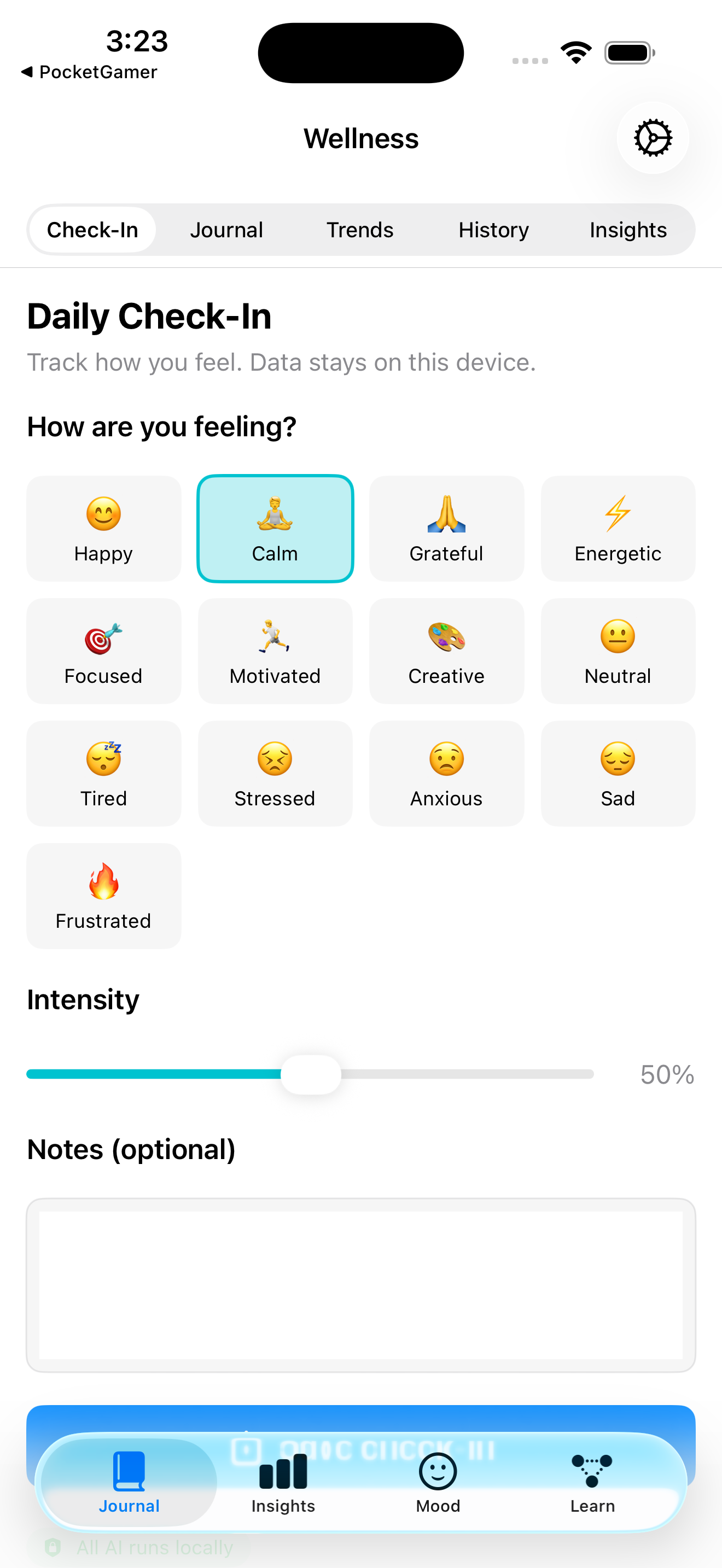
Task: Open the settings gear icon
Action: click(653, 138)
